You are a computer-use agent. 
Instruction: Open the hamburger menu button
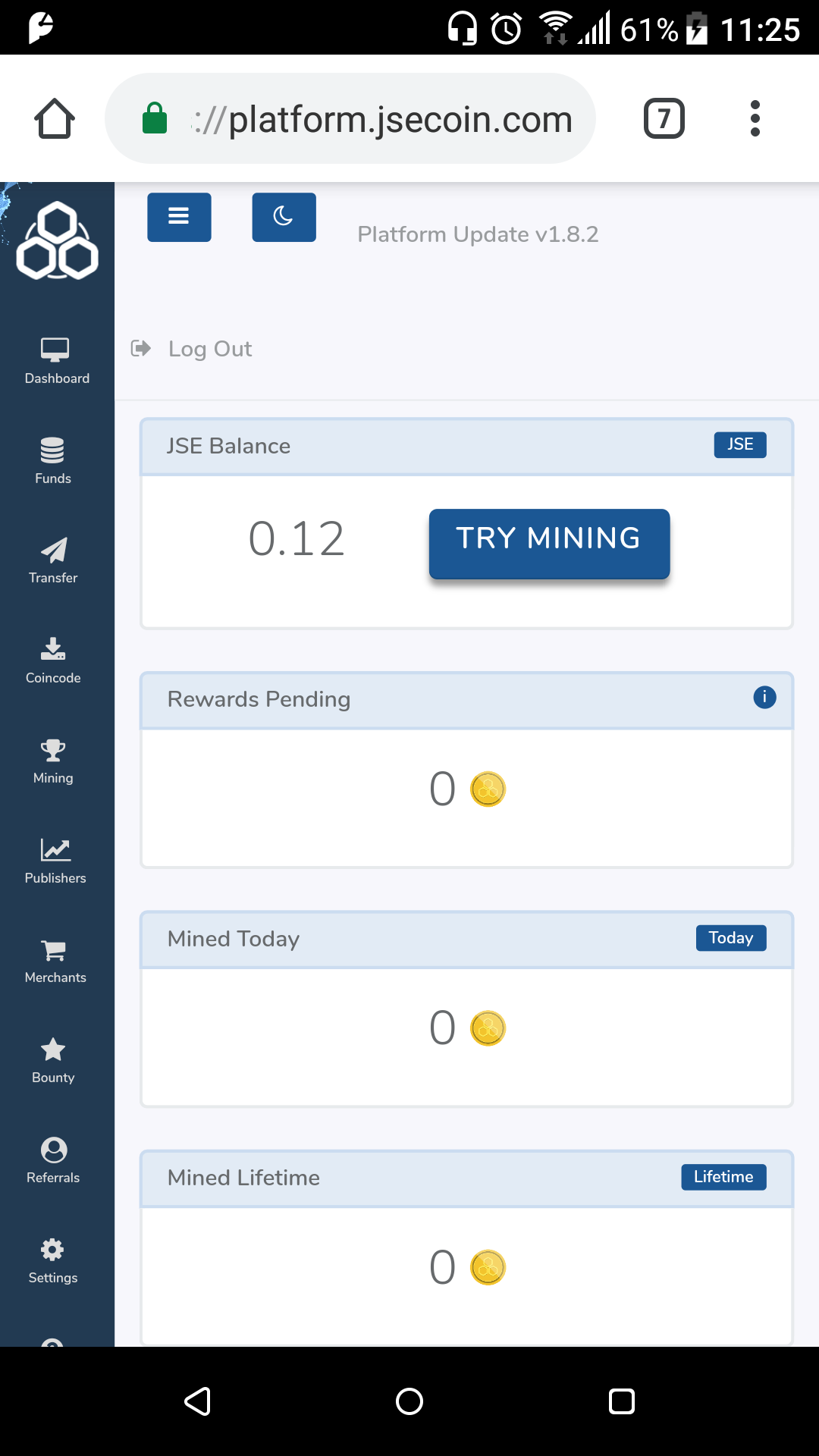tap(179, 217)
